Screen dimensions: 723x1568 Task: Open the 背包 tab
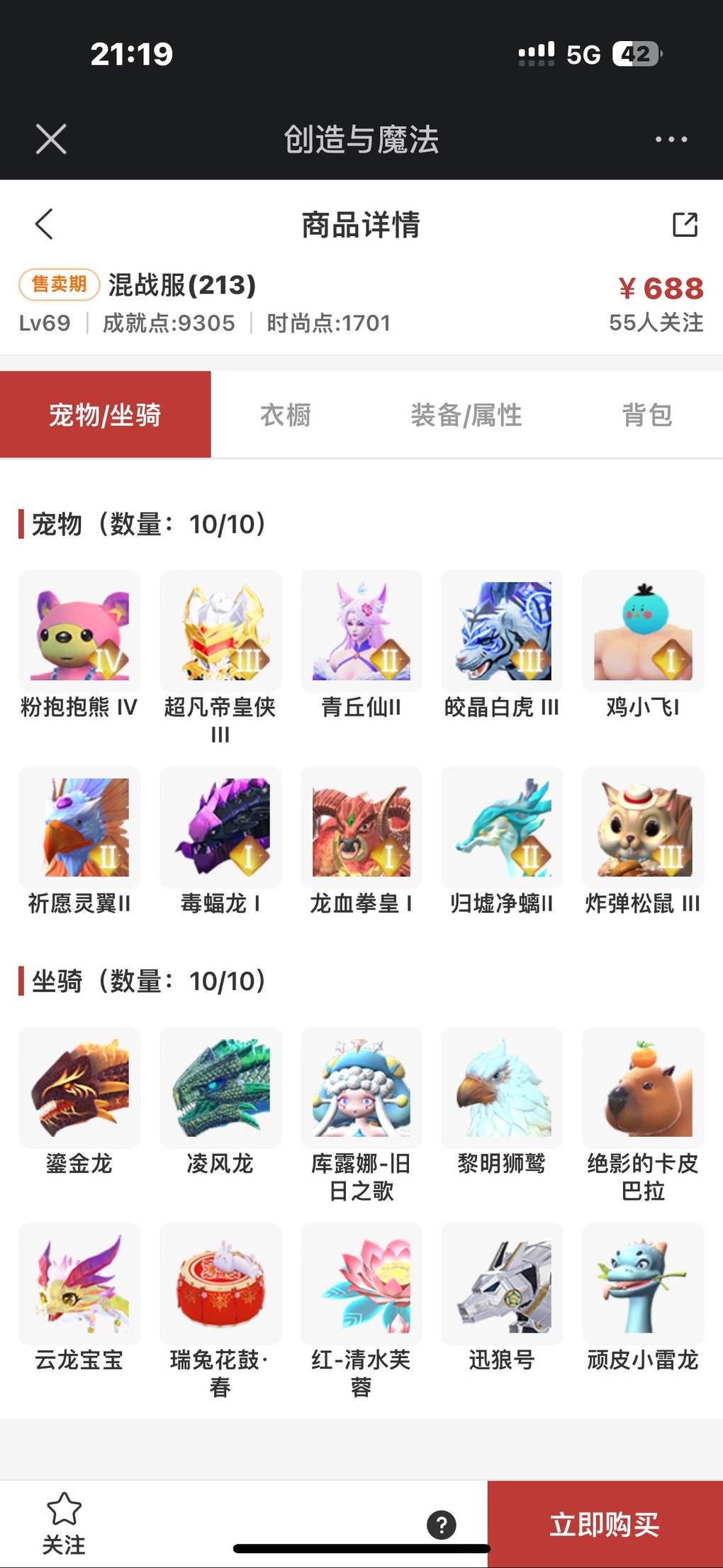point(646,415)
